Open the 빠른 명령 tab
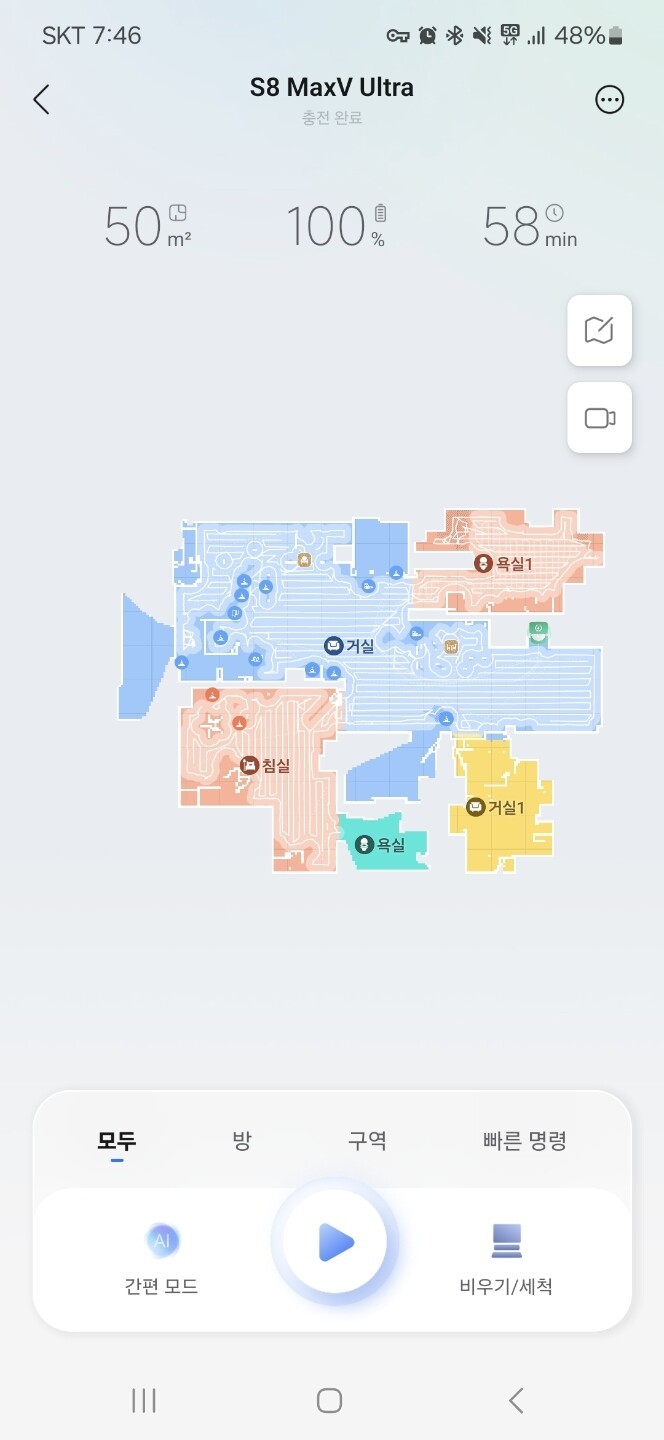The image size is (664, 1440). click(524, 1141)
